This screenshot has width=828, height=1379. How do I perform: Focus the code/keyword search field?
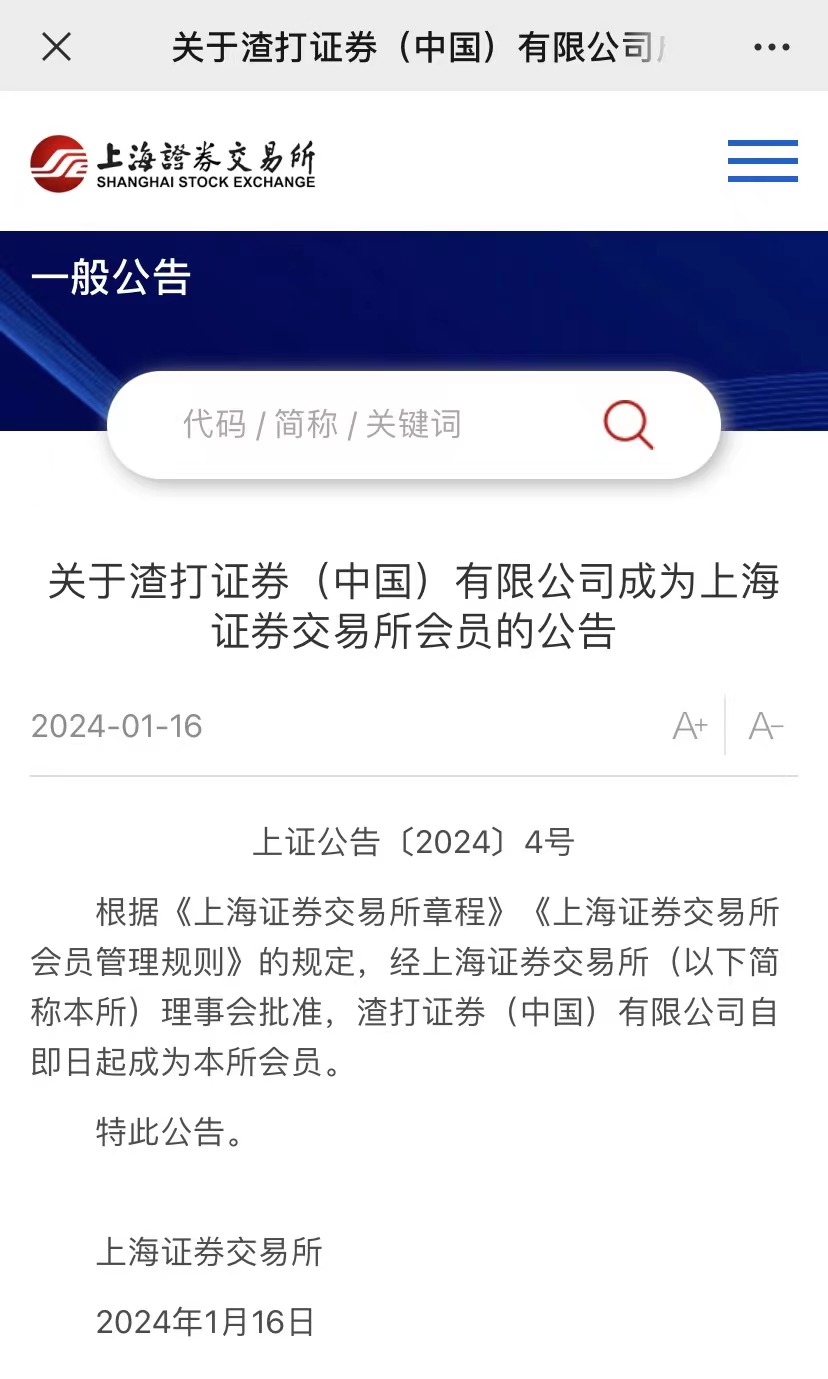click(x=360, y=424)
